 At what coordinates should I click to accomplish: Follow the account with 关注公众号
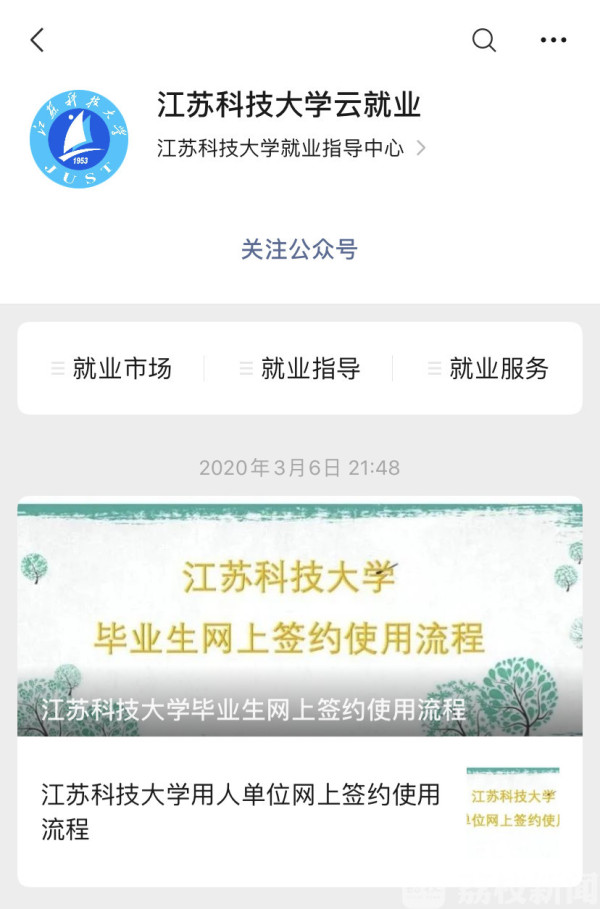(x=299, y=249)
